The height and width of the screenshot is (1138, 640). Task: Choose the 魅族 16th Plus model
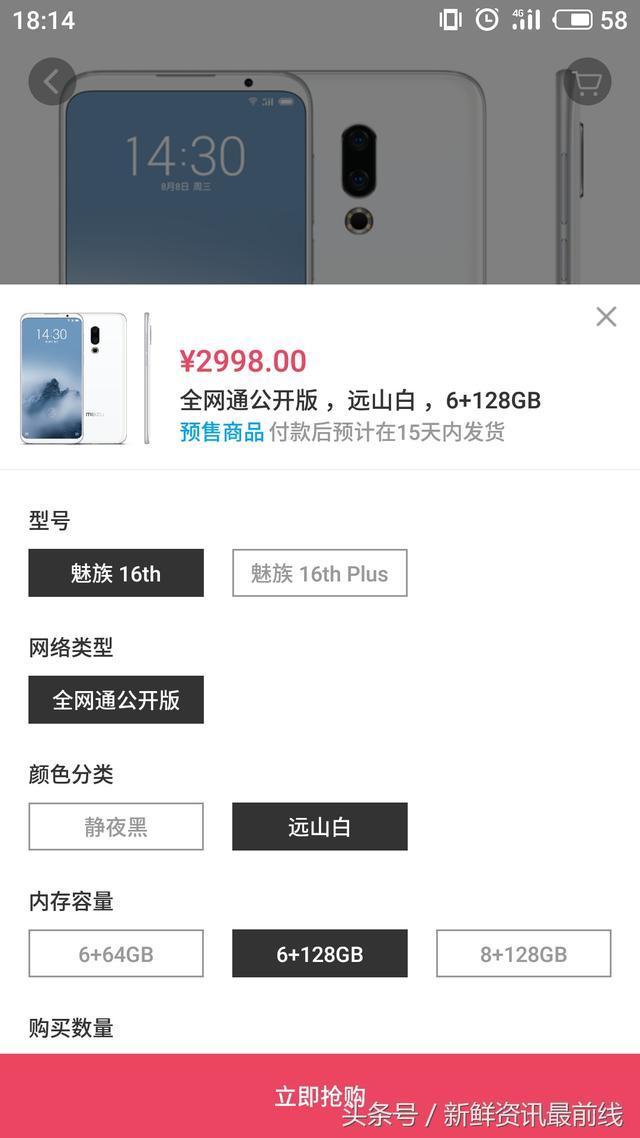pyautogui.click(x=319, y=573)
